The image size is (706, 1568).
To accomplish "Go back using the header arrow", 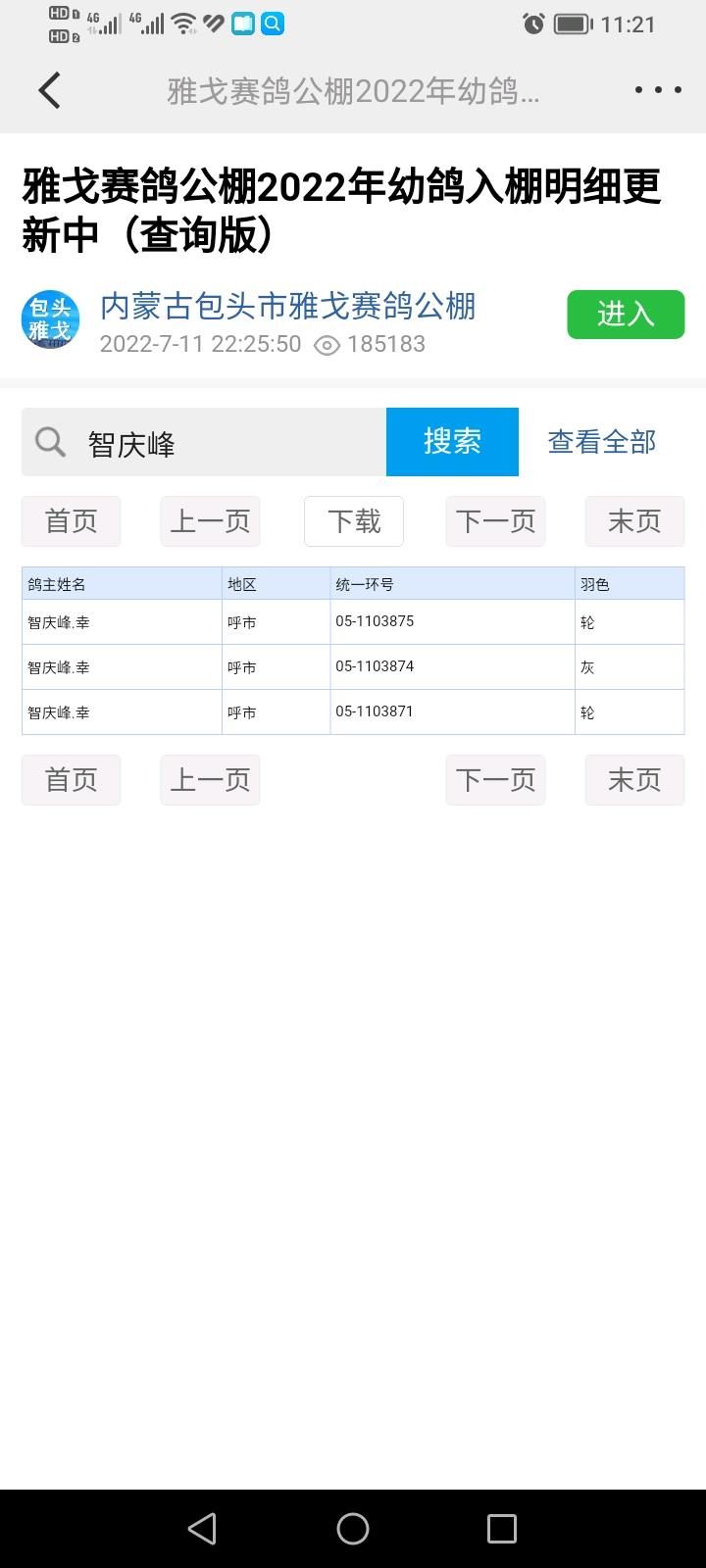I will pos(50,90).
